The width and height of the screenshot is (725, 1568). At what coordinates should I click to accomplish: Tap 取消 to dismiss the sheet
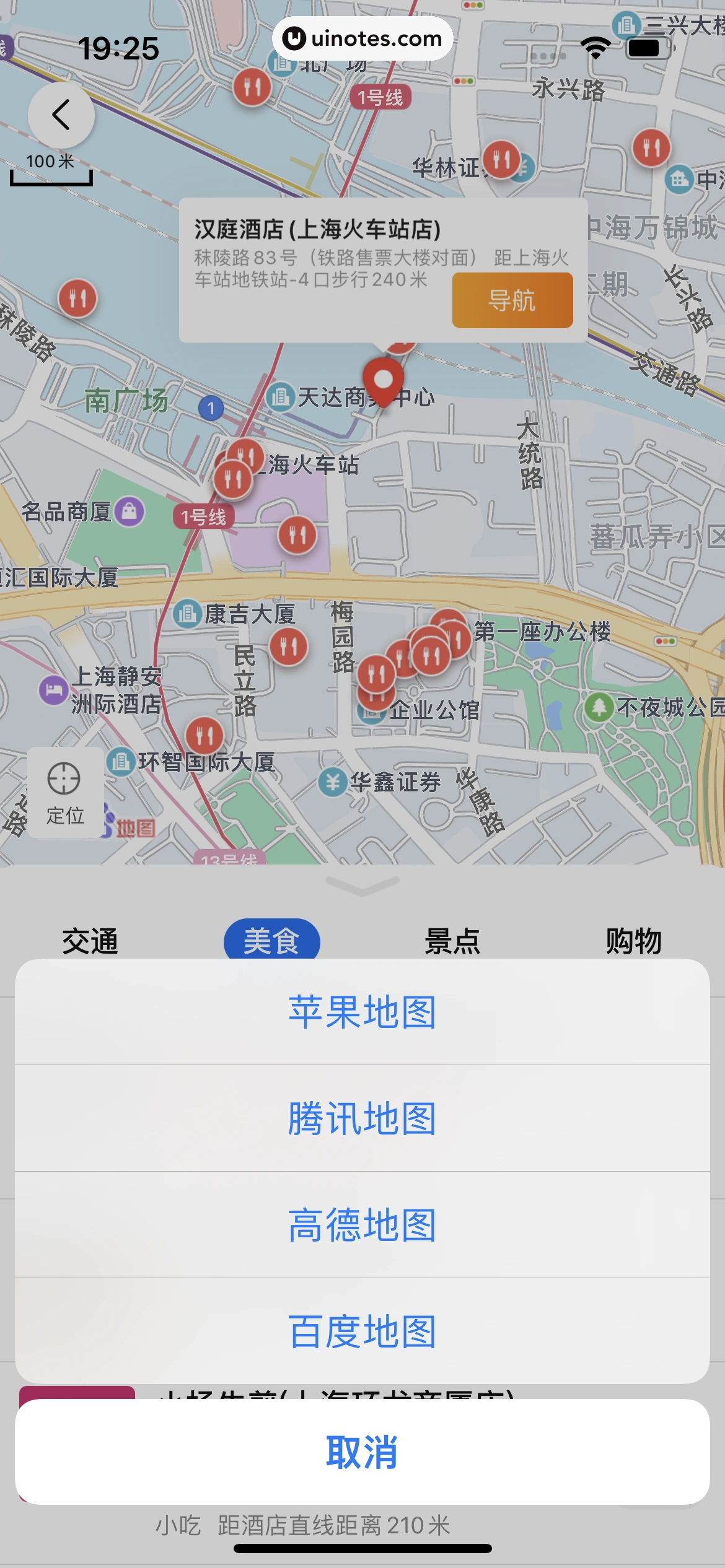point(362,1452)
